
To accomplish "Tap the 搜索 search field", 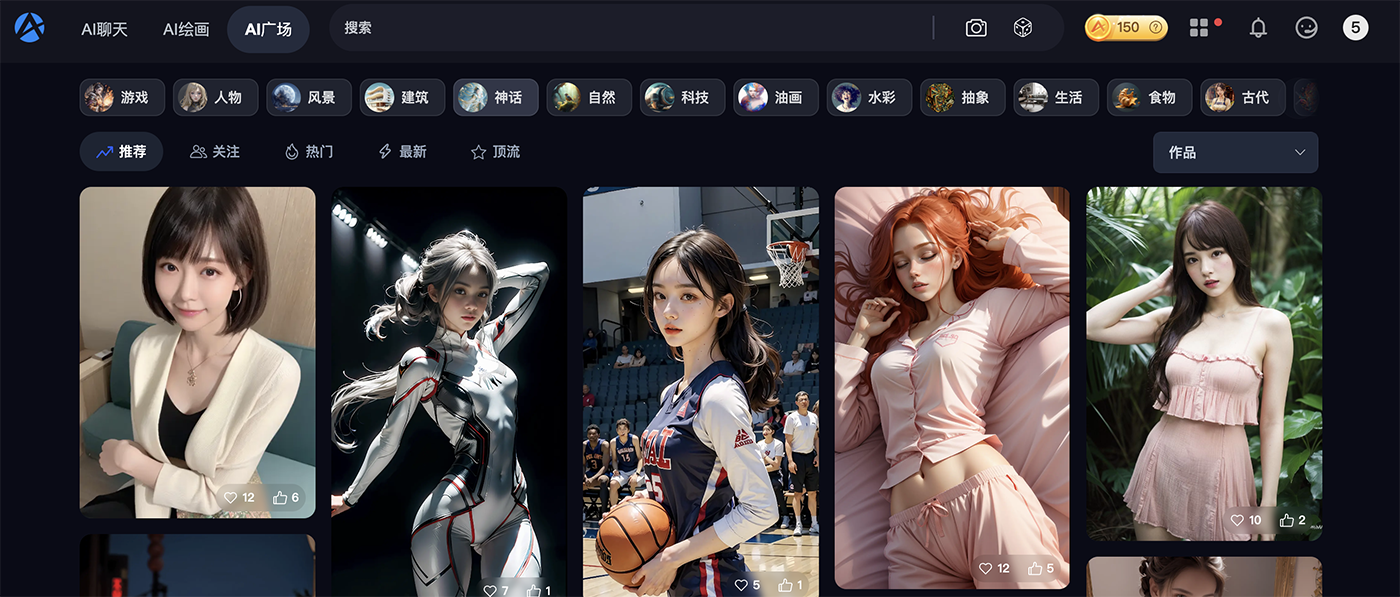I will point(630,28).
